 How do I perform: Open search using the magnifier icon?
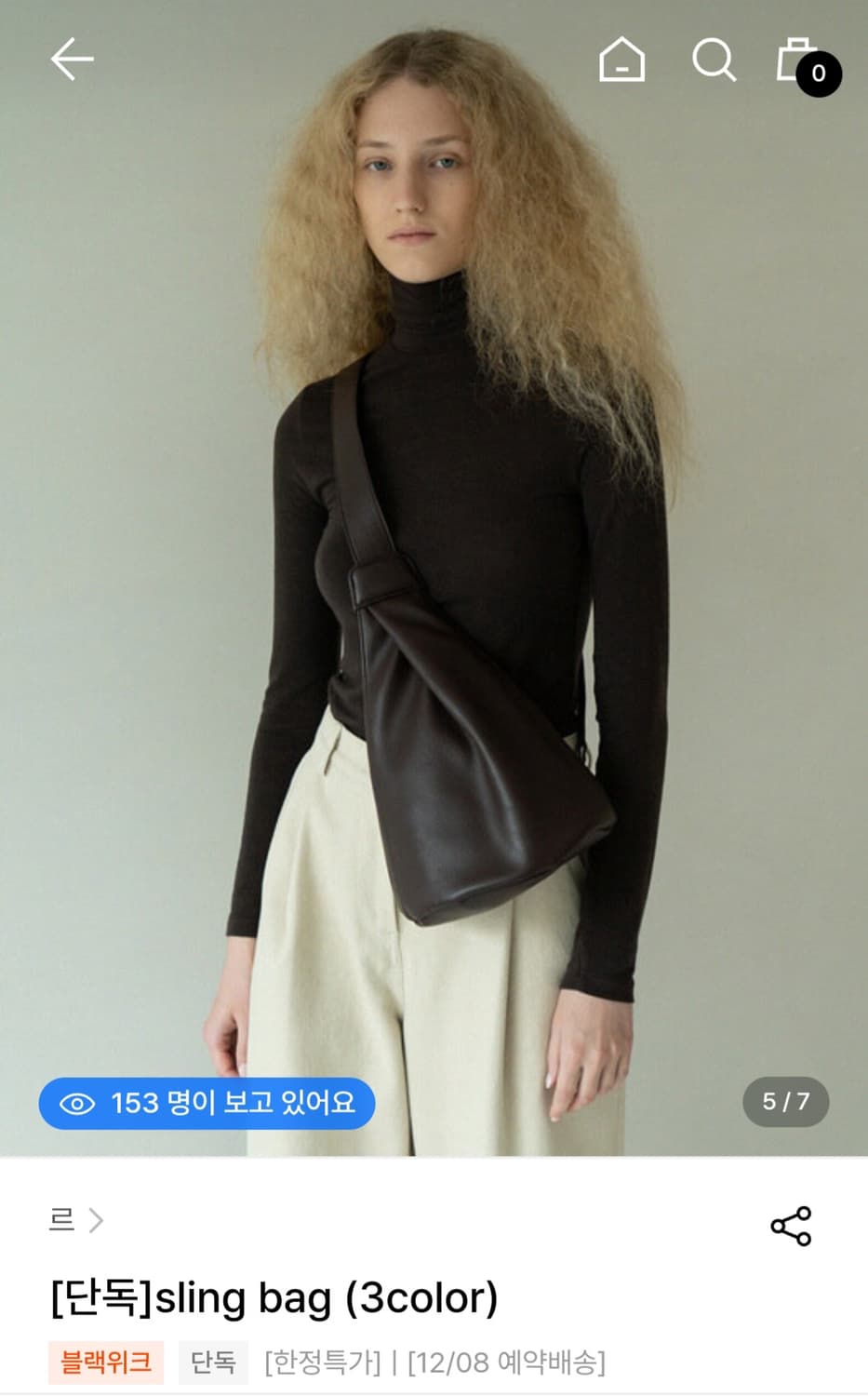pyautogui.click(x=714, y=60)
